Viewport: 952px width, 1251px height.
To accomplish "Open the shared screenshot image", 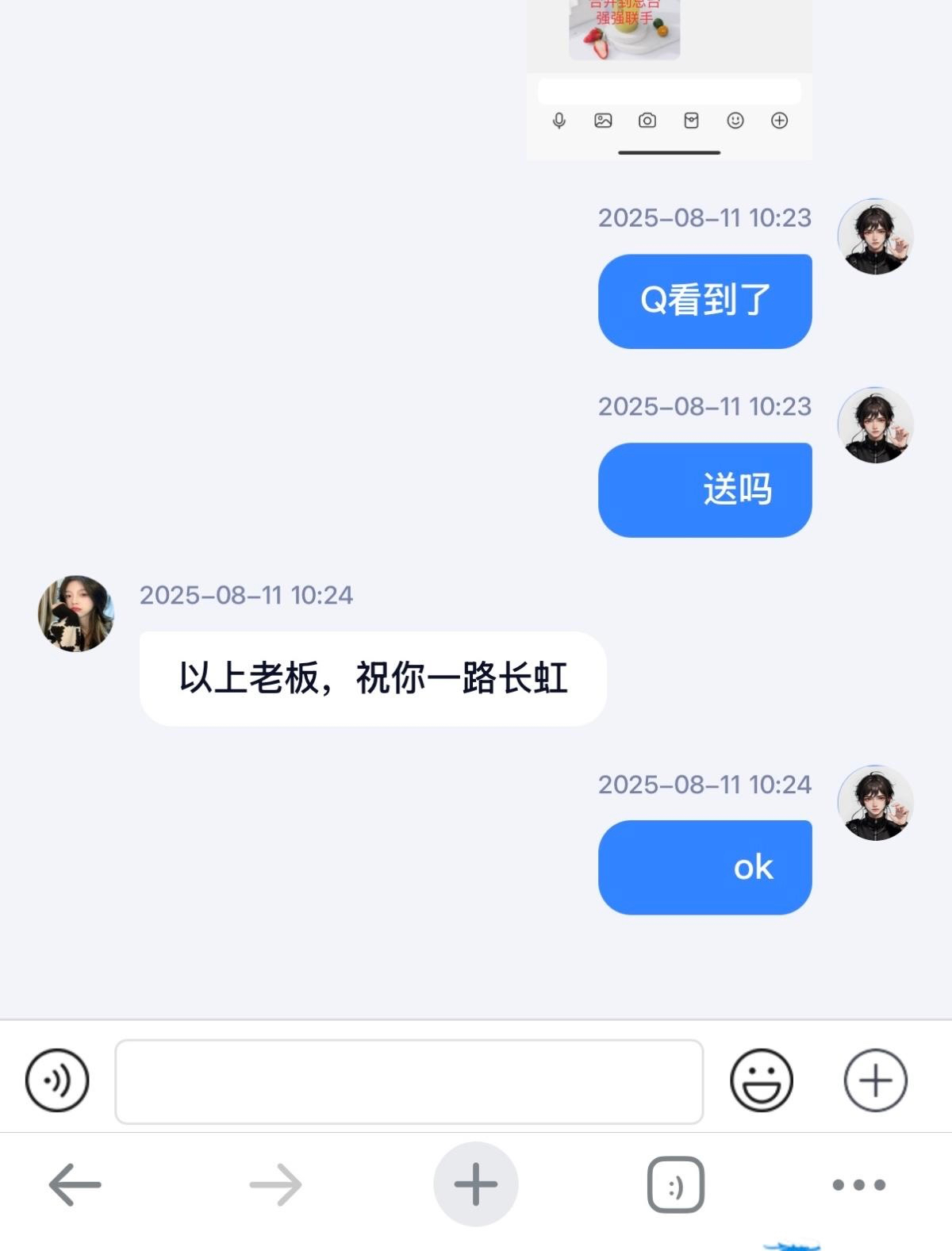I will [x=669, y=79].
